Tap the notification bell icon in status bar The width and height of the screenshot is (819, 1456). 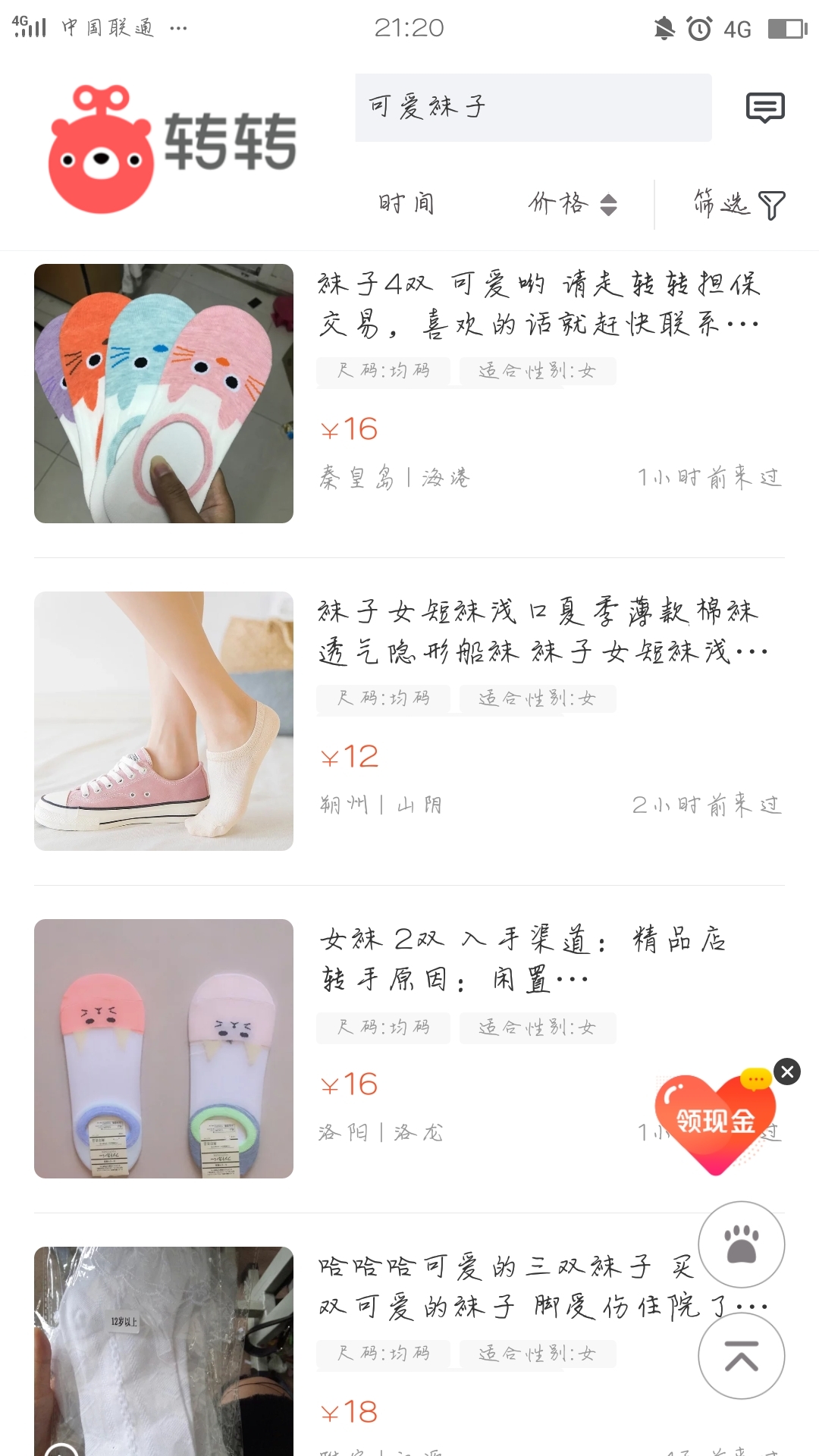point(662,29)
